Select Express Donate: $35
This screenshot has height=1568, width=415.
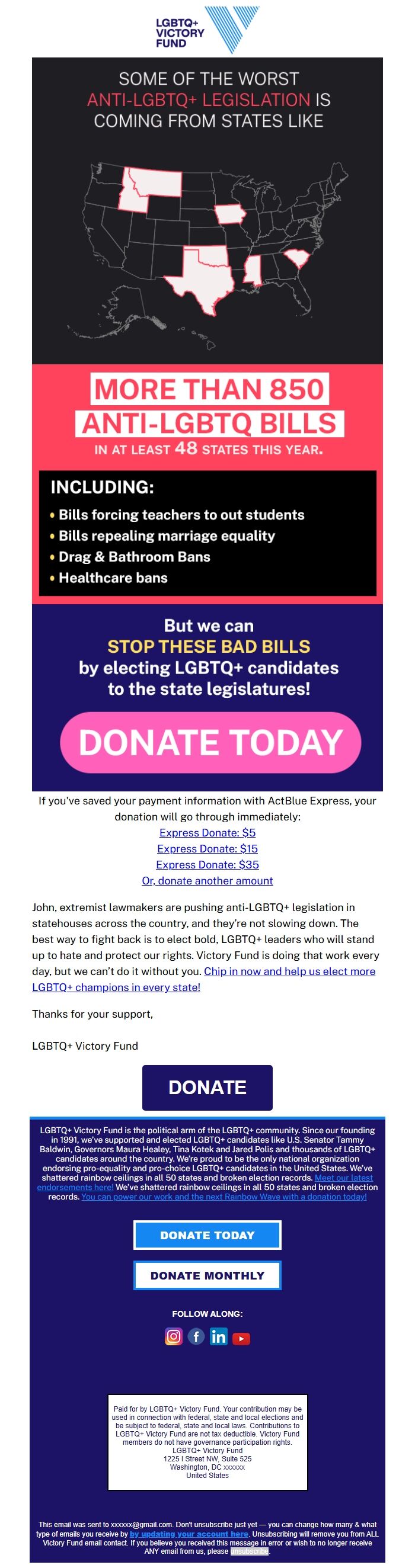[x=207, y=864]
